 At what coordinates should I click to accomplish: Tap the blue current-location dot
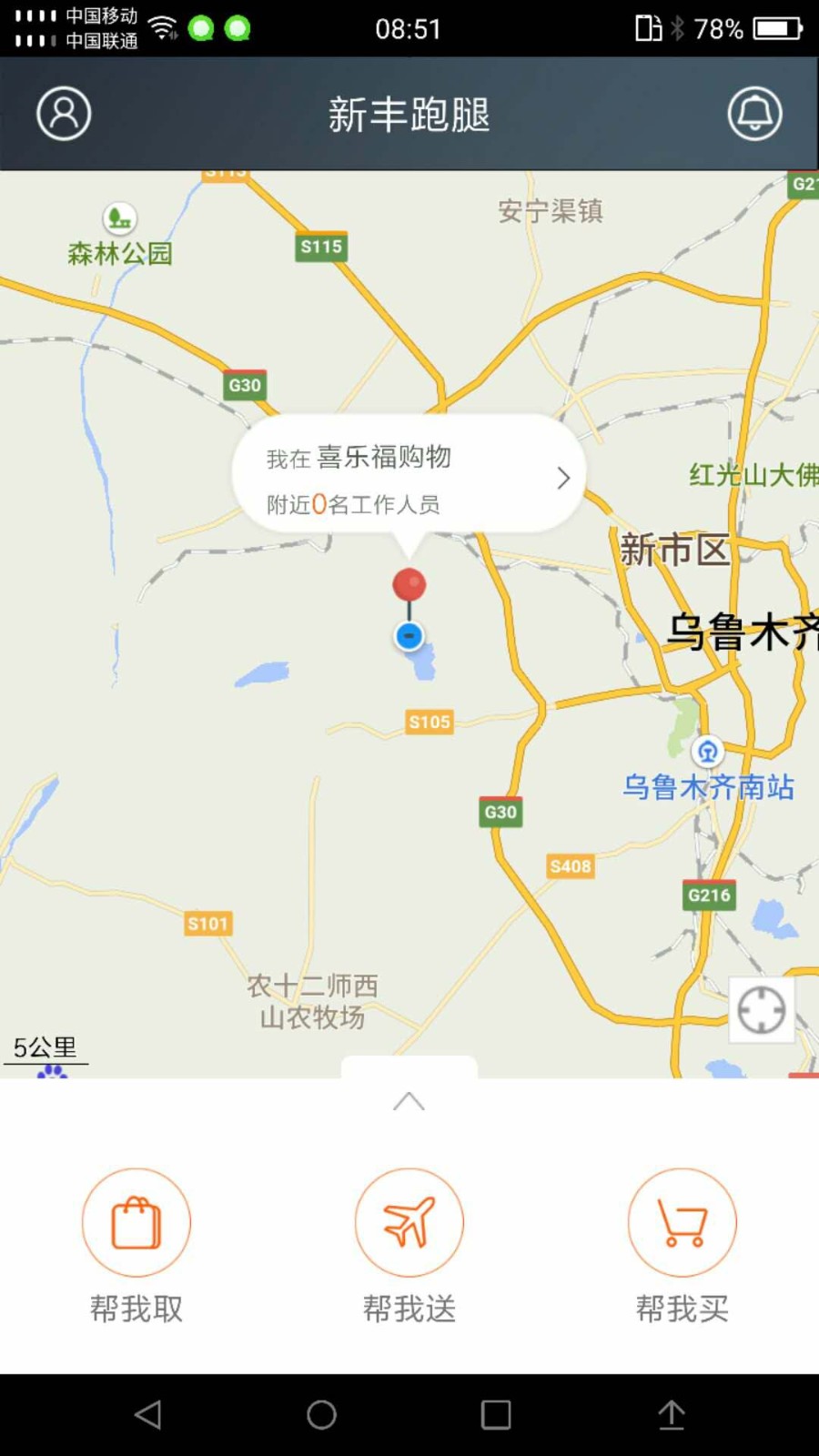(x=409, y=636)
